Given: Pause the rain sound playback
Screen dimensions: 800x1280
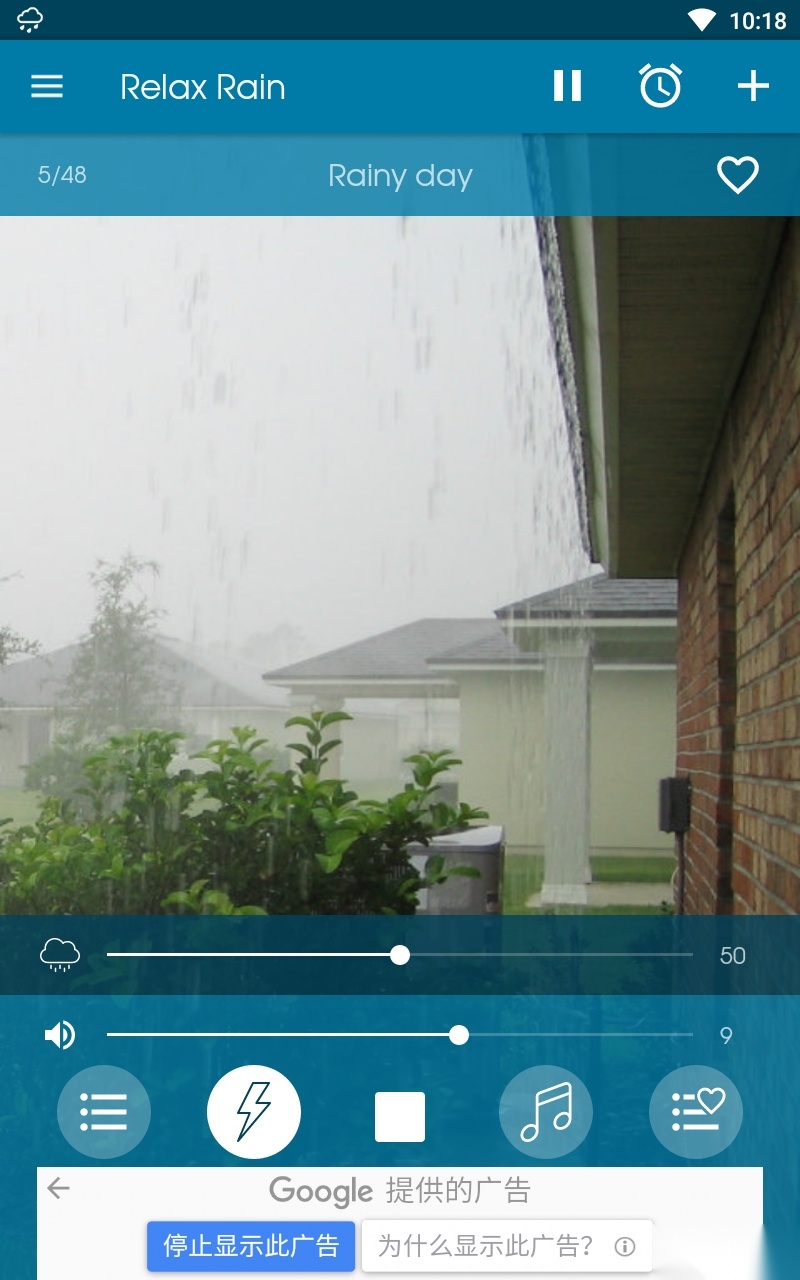Looking at the screenshot, I should [567, 86].
